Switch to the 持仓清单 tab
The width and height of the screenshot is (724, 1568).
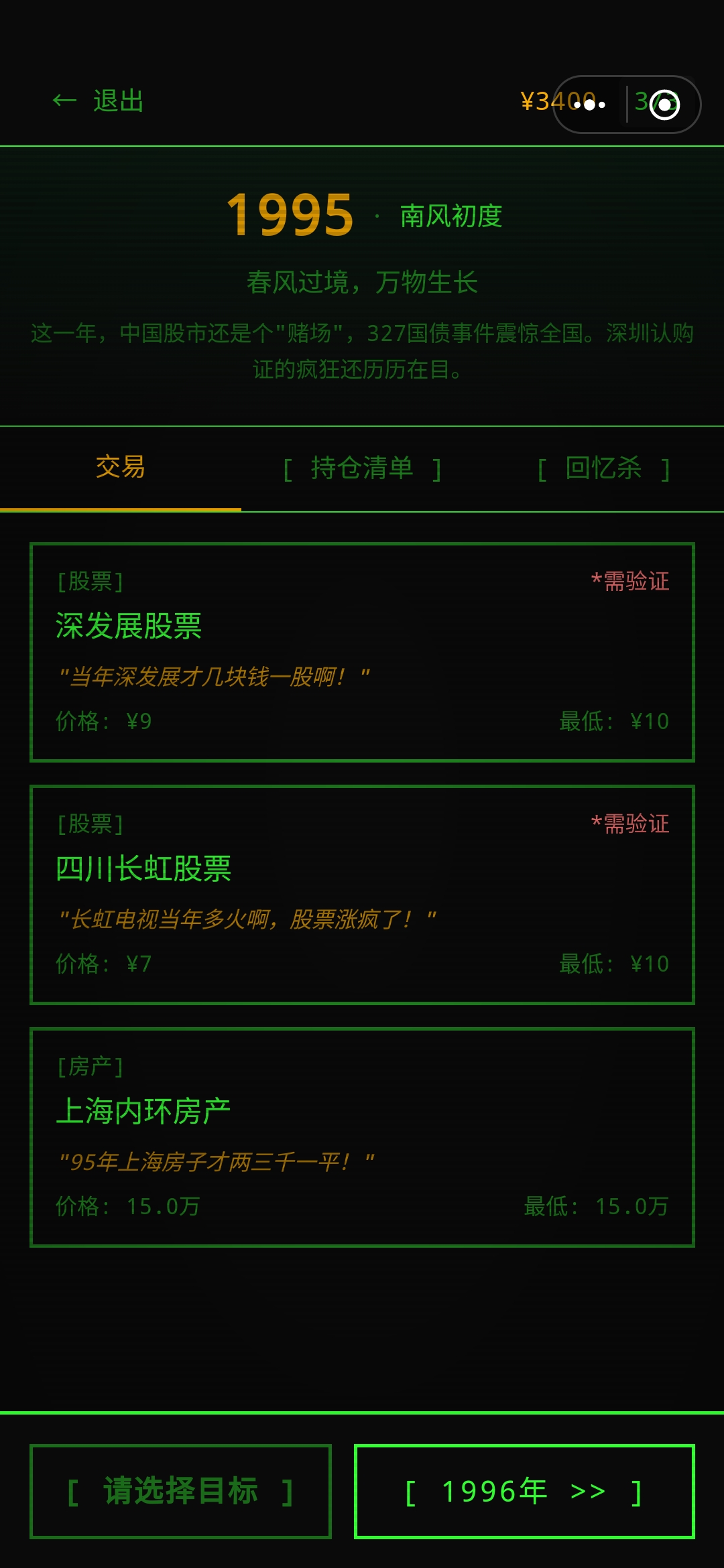pyautogui.click(x=362, y=468)
